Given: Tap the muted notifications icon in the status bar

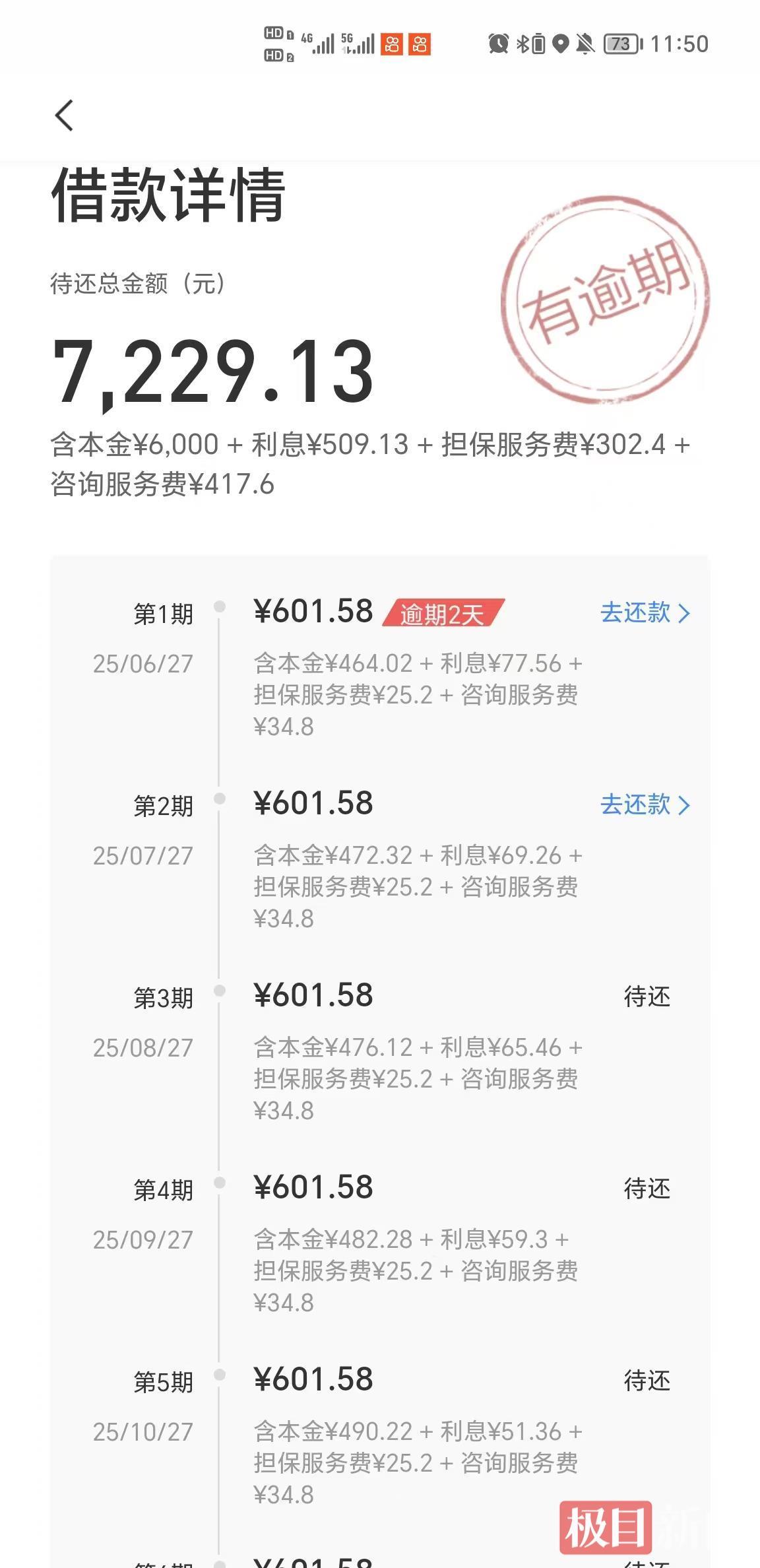Looking at the screenshot, I should pos(586,44).
